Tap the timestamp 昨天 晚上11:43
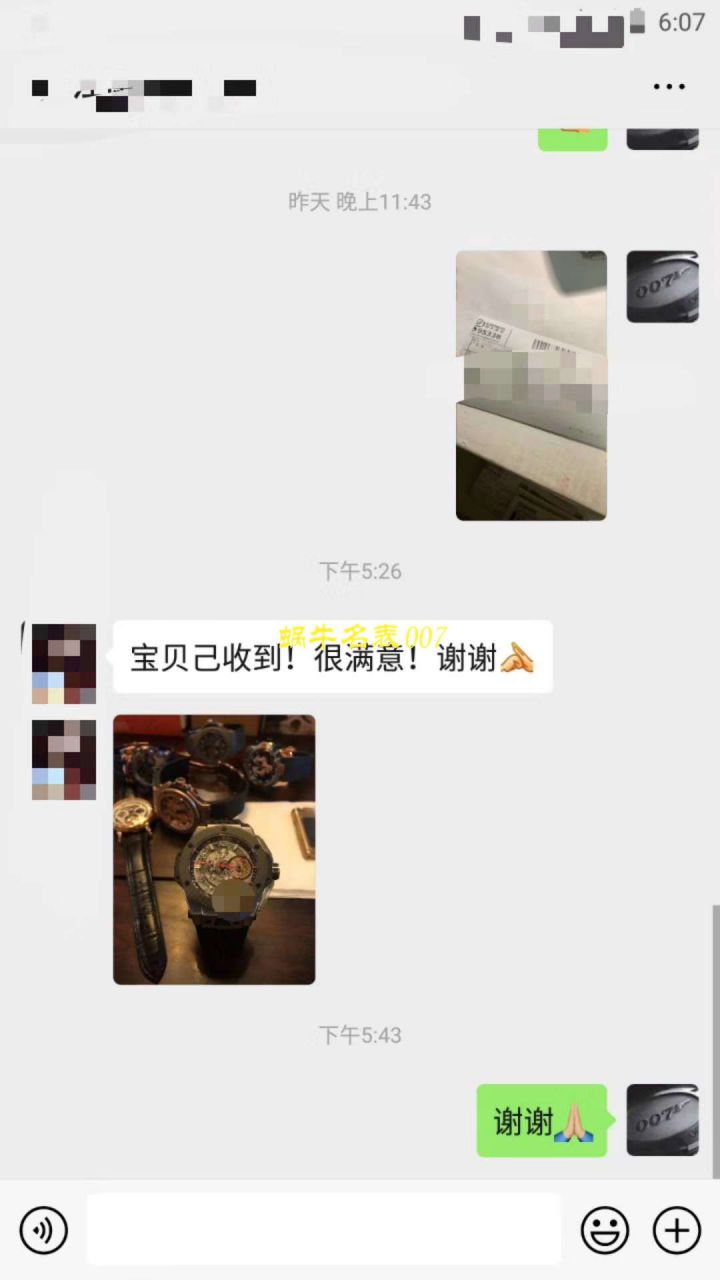 [359, 201]
